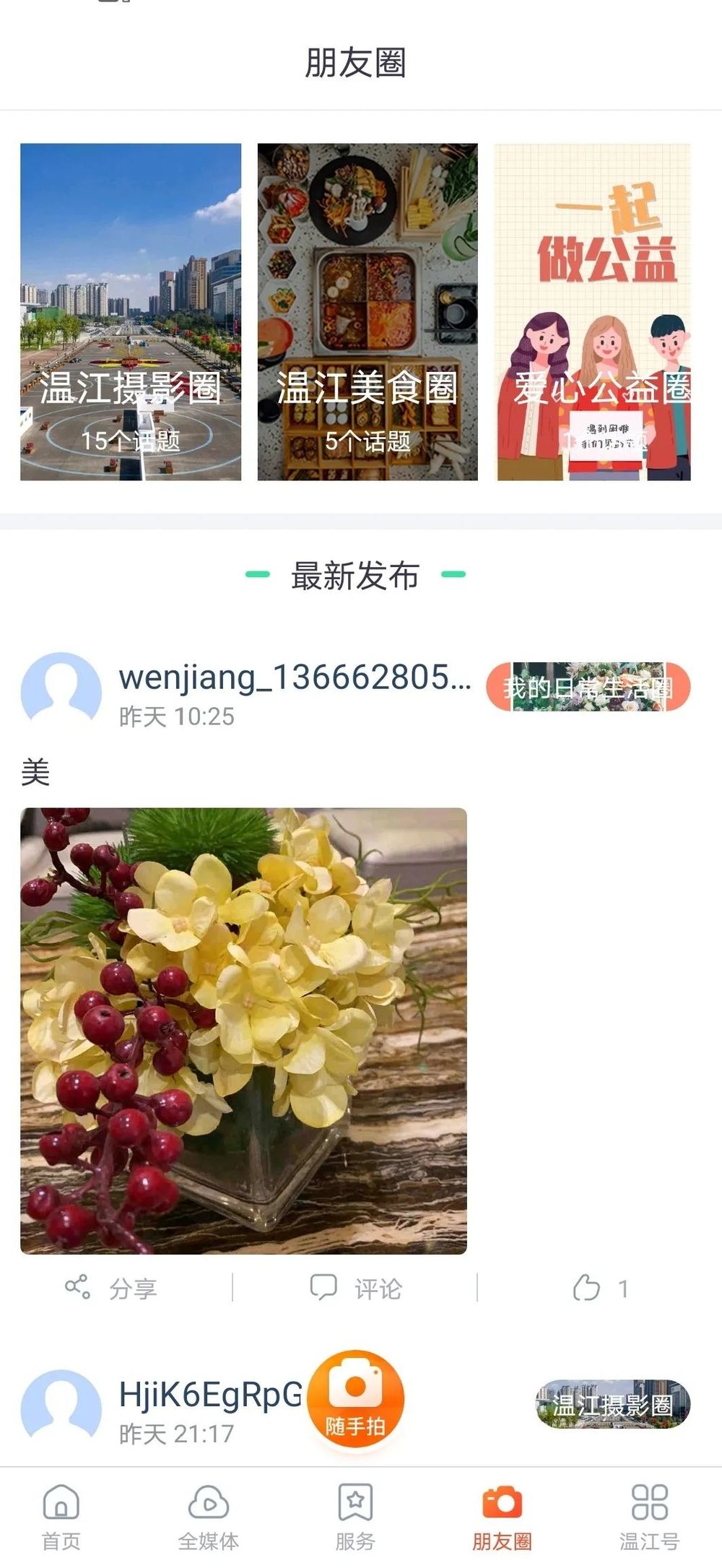Like the post captioned 美
722x1568 pixels.
[x=599, y=1288]
